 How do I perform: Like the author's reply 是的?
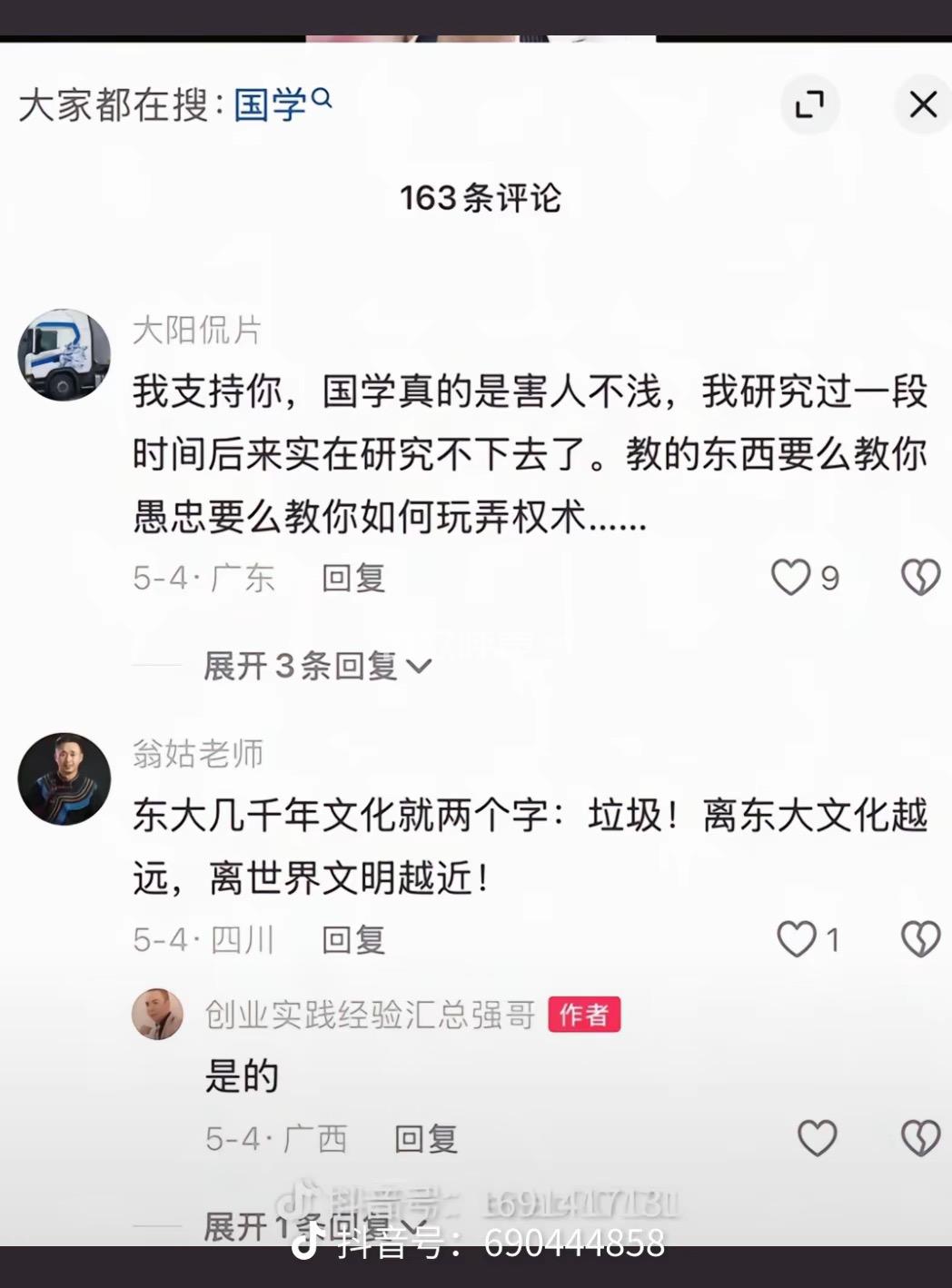(816, 1138)
